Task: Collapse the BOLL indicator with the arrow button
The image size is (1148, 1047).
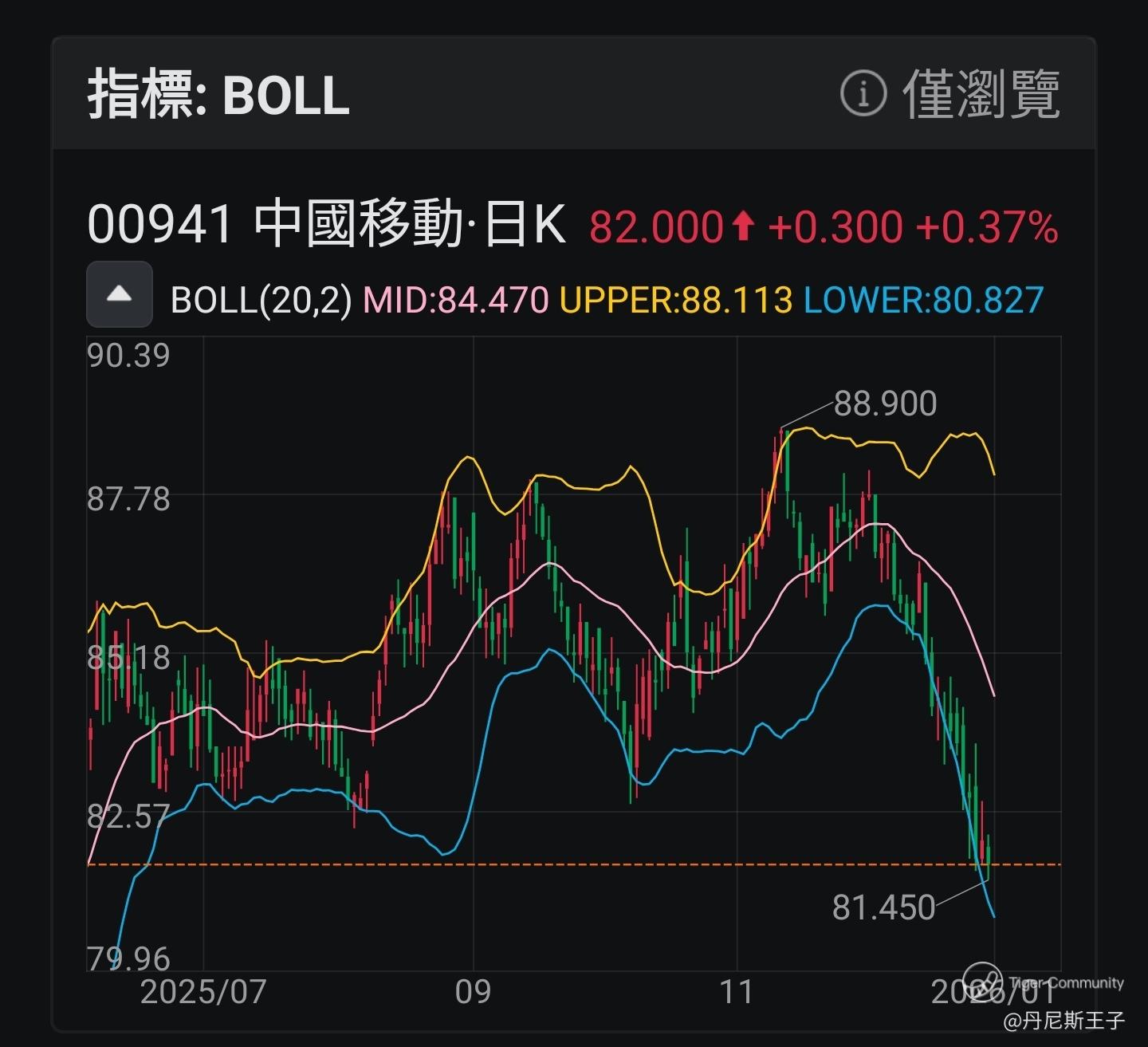Action: [120, 294]
